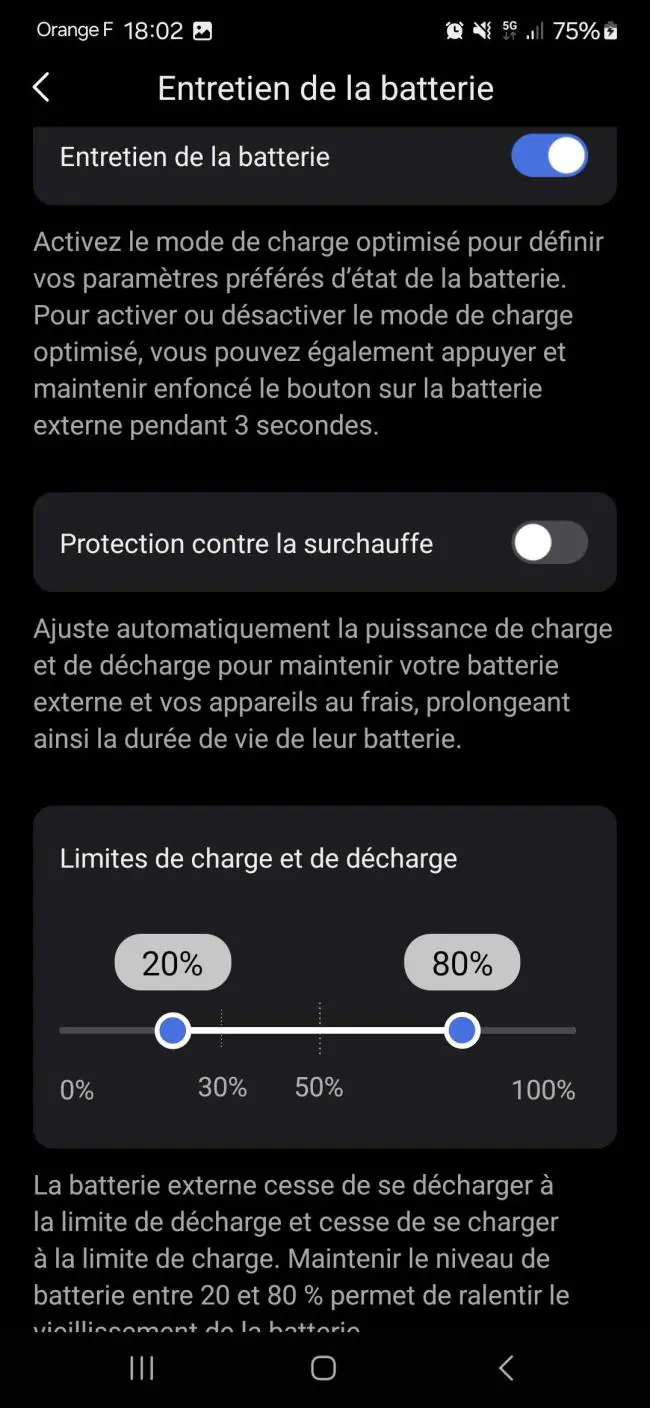
Task: Enable Protection contre la surchauffe
Action: point(549,543)
